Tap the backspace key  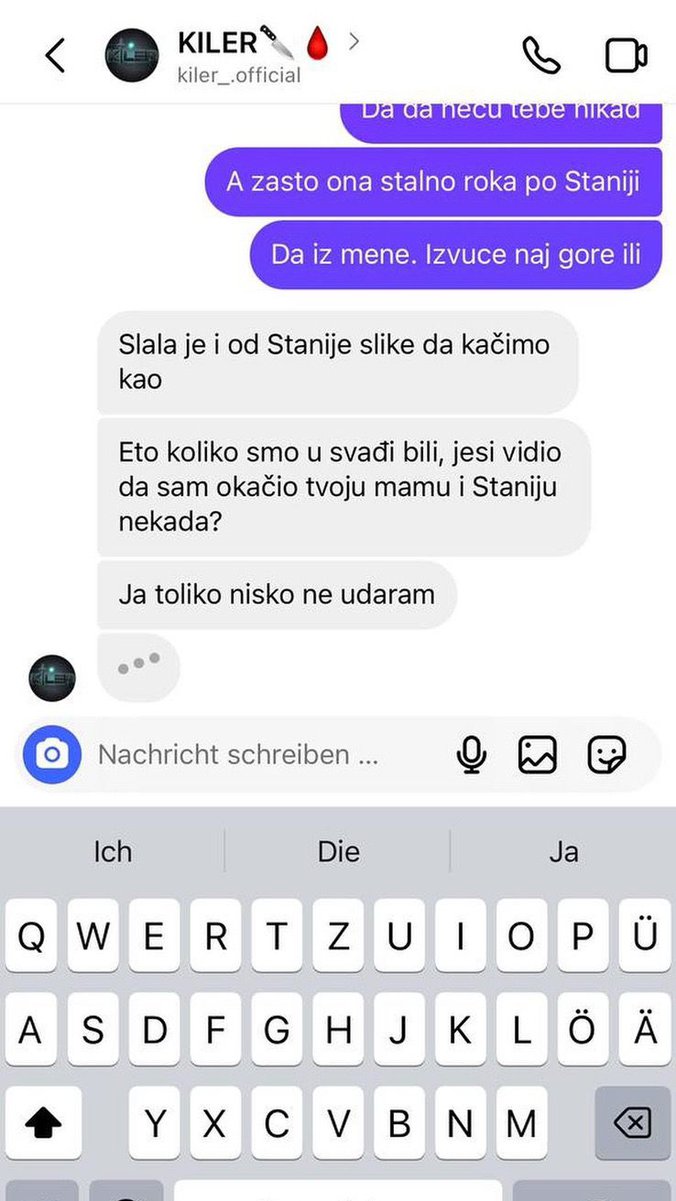632,1123
